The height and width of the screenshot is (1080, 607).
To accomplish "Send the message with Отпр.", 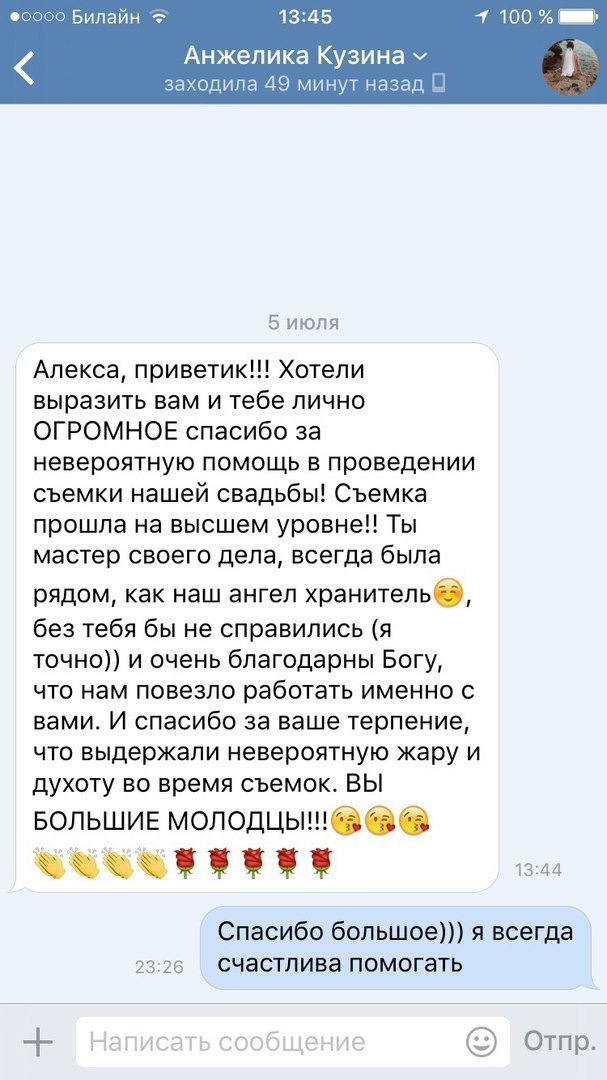I will coord(559,1041).
